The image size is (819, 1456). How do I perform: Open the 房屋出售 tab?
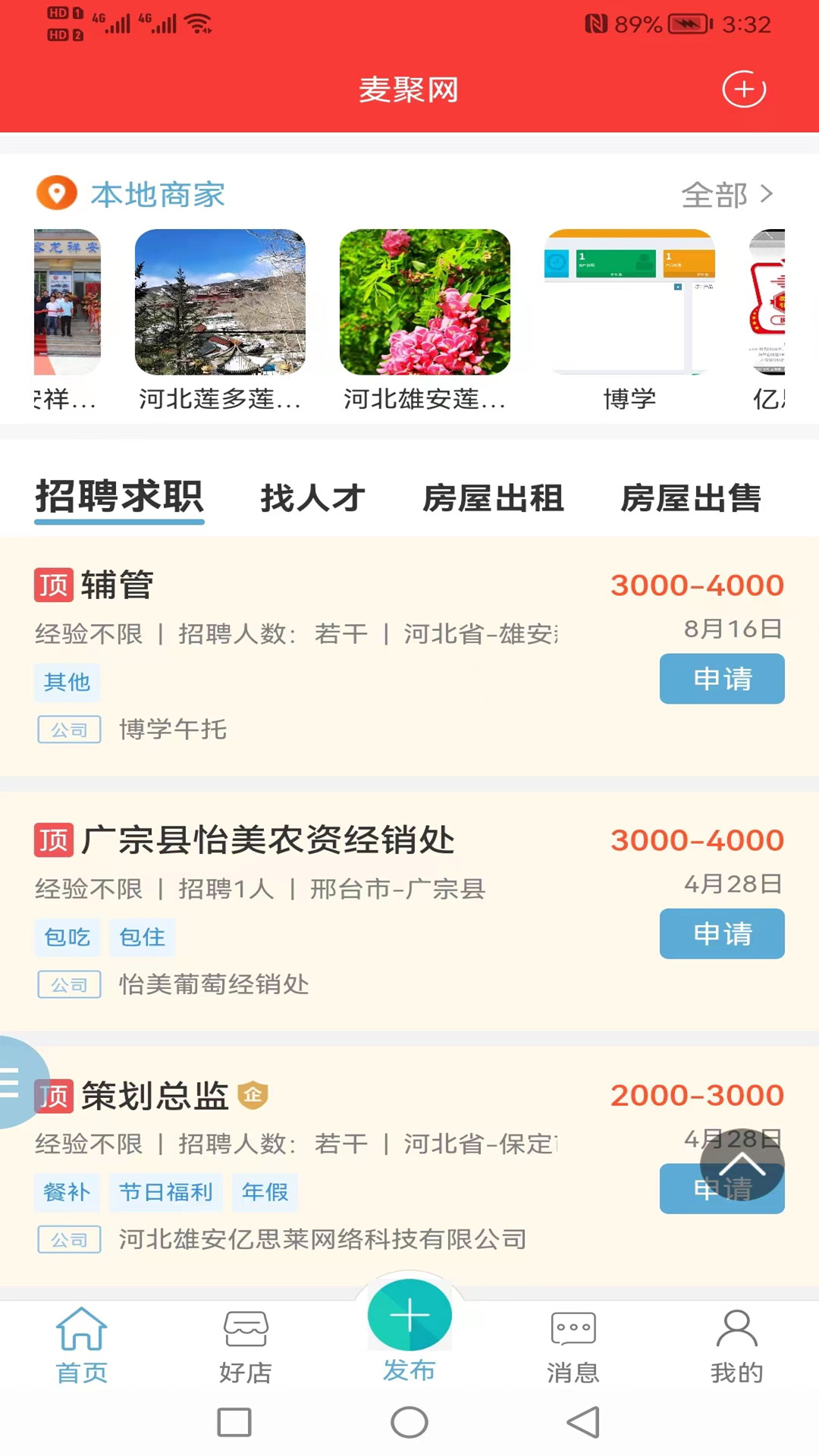[691, 499]
